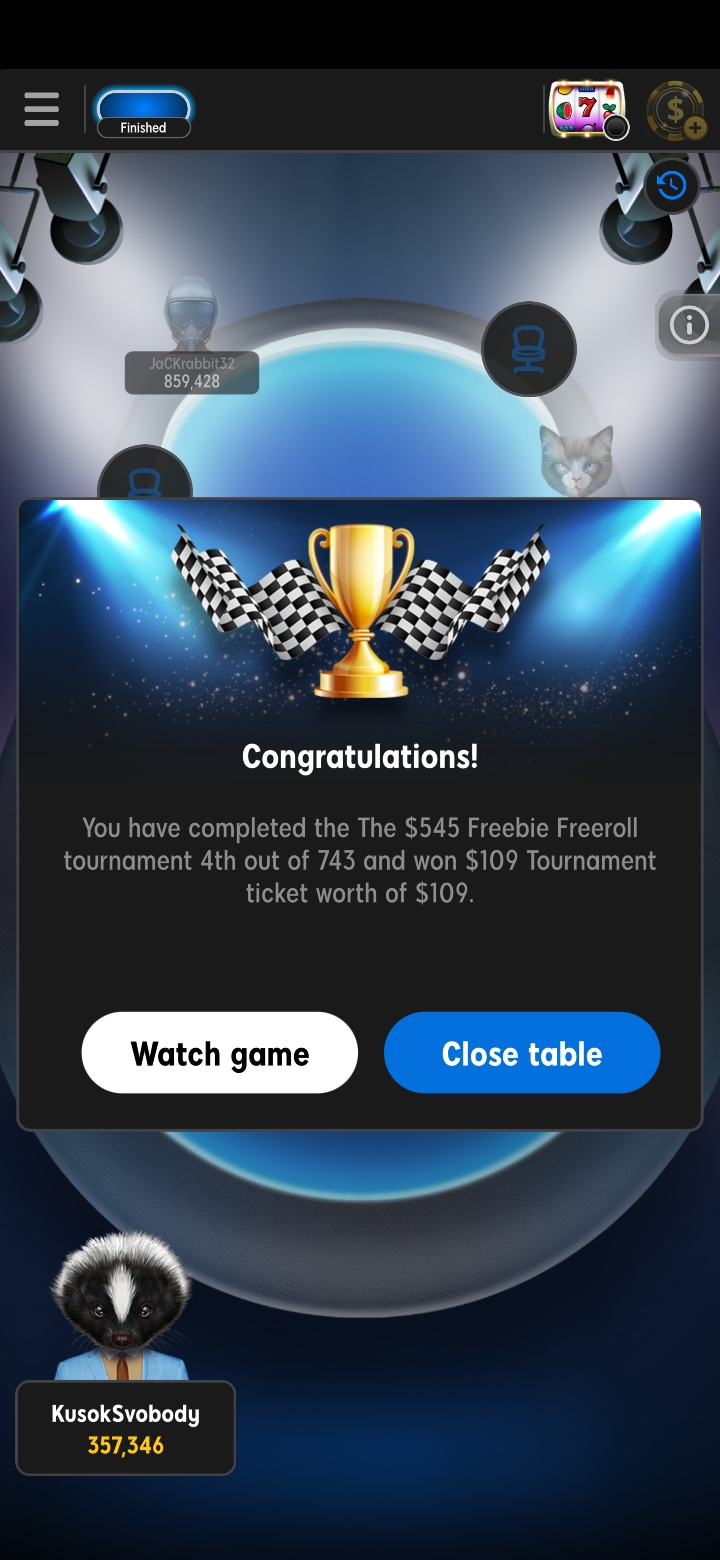The width and height of the screenshot is (720, 1560).
Task: Open the cashier chip icon
Action: pos(676,110)
